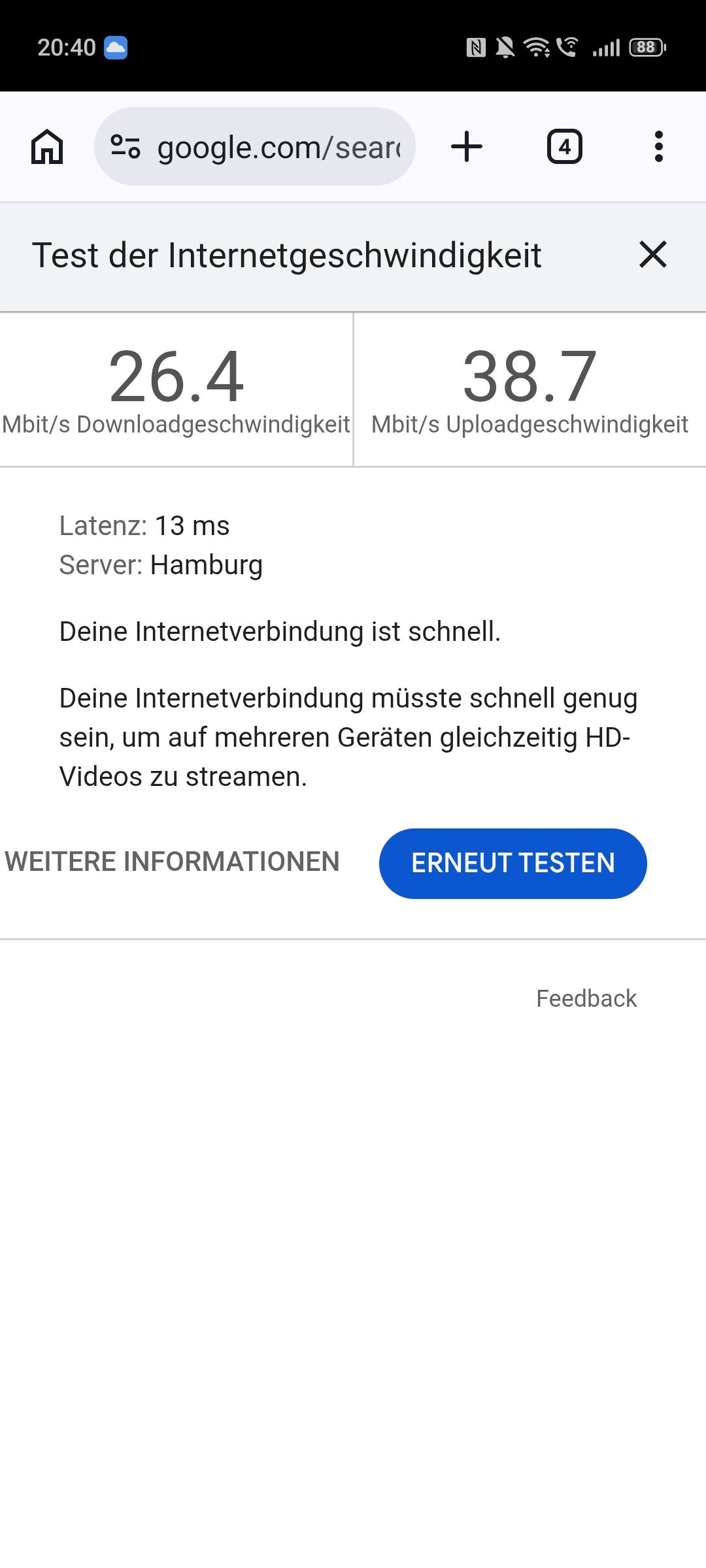Tap the google.com address bar

(x=278, y=148)
